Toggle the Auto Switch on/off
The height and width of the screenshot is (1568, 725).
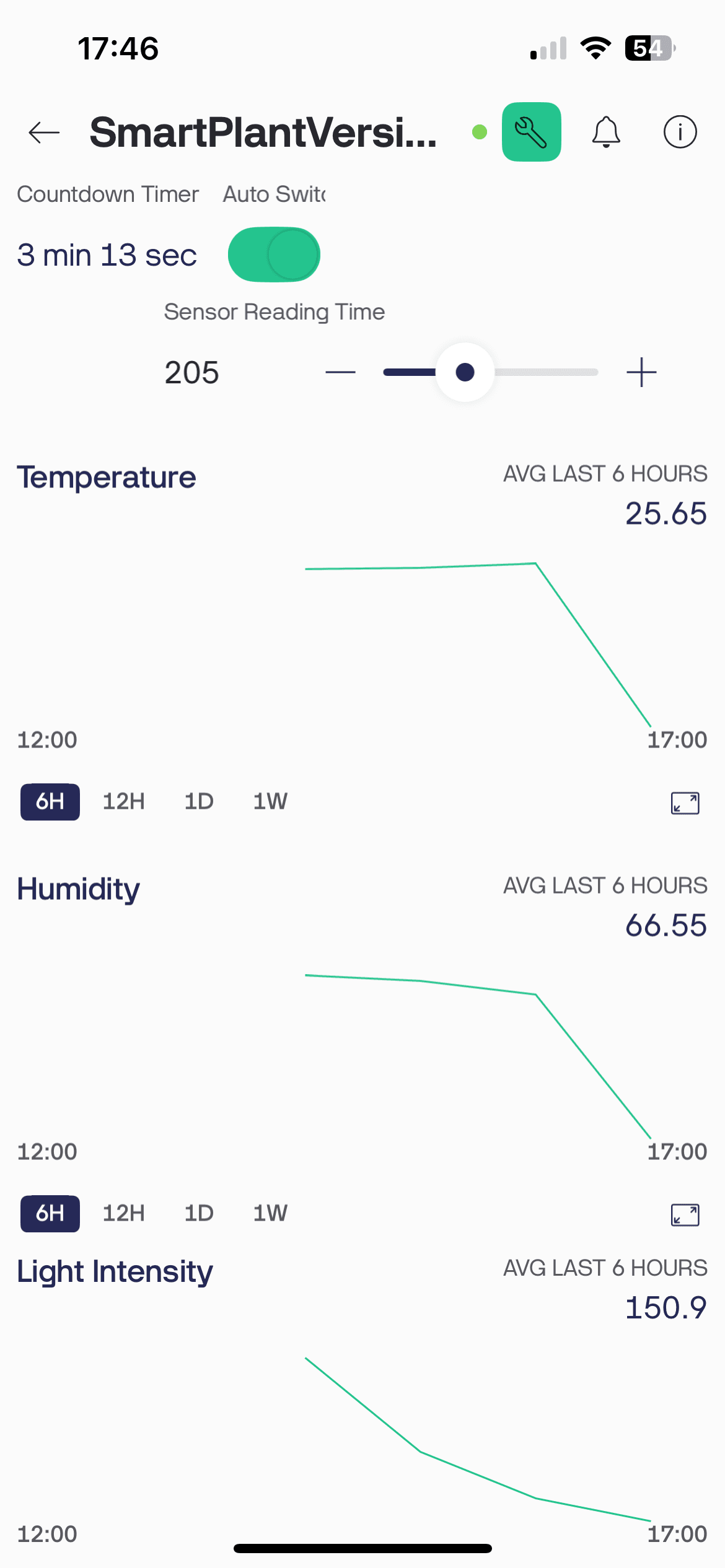[x=273, y=254]
